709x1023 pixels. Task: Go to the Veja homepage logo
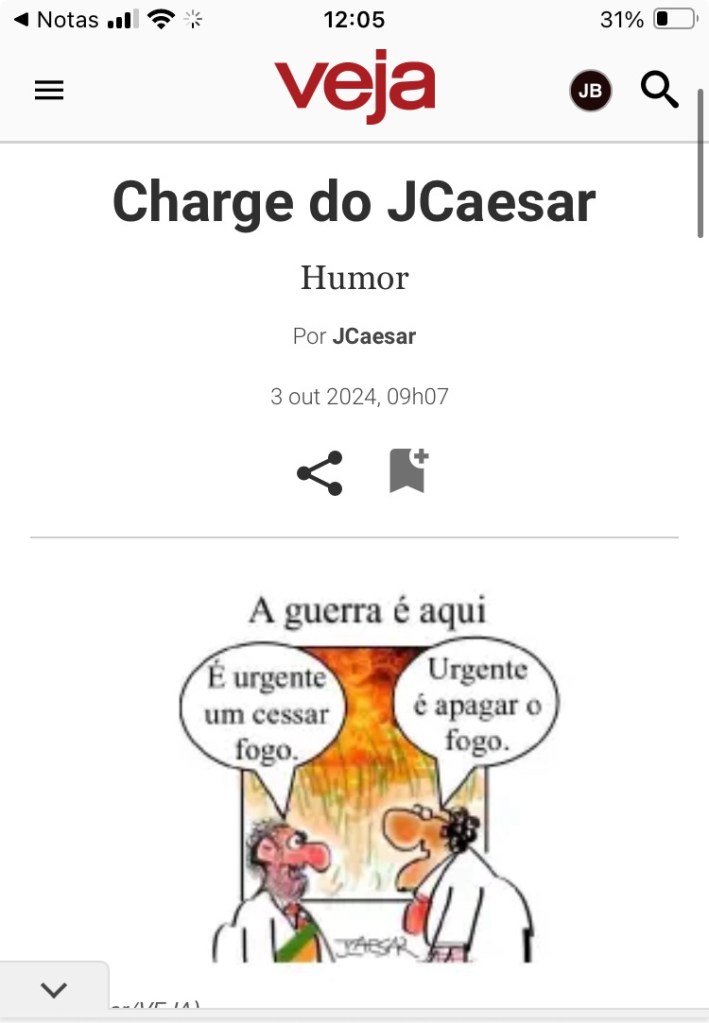(354, 86)
